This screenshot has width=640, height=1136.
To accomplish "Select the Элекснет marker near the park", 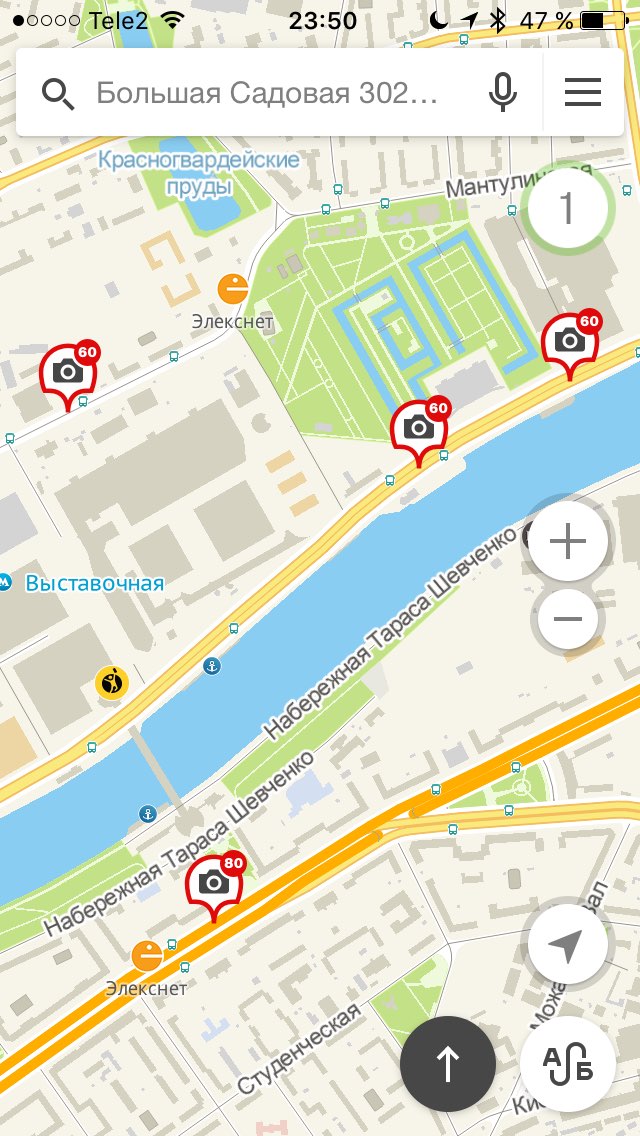I will point(233,289).
